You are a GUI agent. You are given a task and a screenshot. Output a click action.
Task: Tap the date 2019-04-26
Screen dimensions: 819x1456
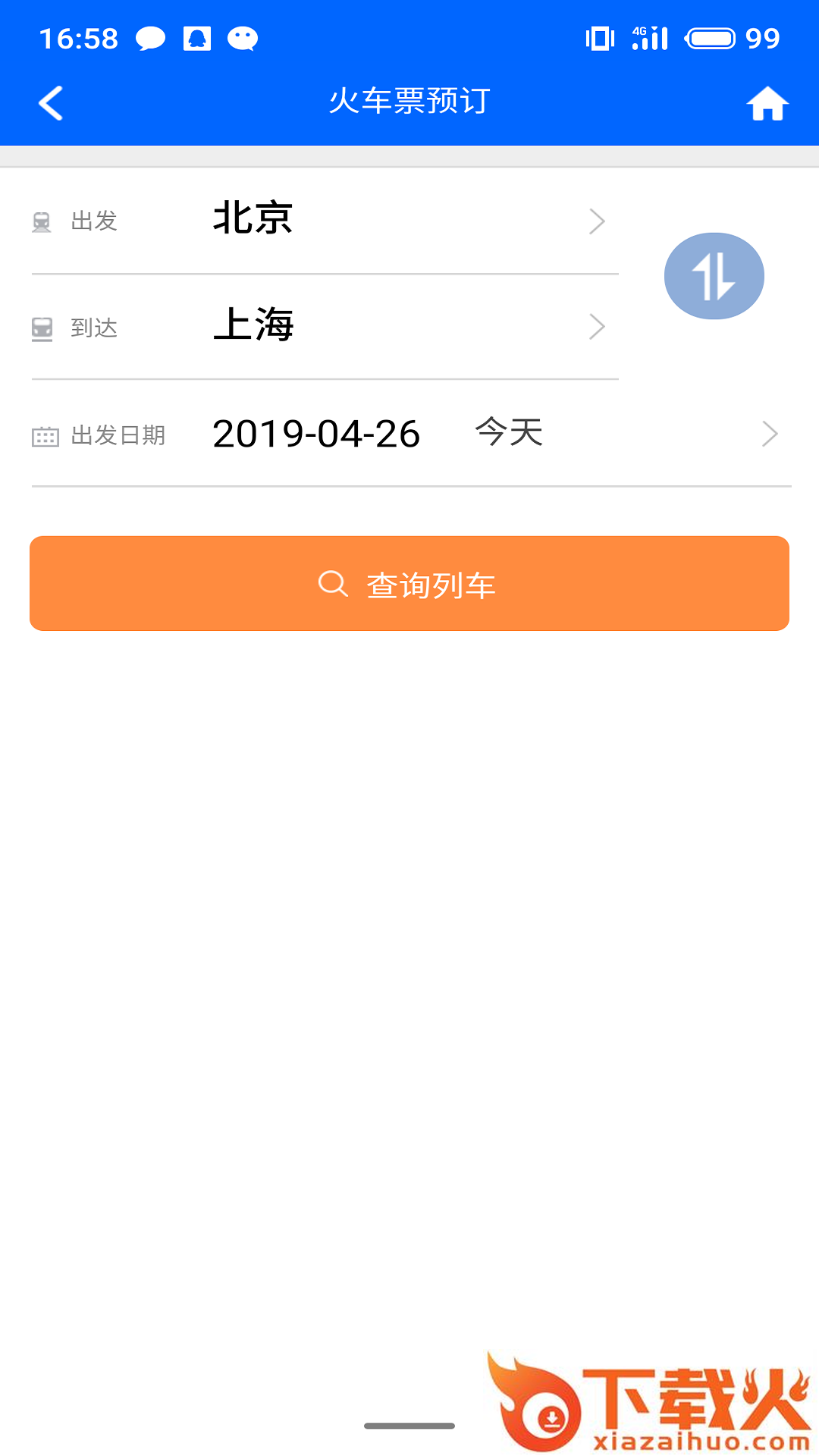point(315,433)
